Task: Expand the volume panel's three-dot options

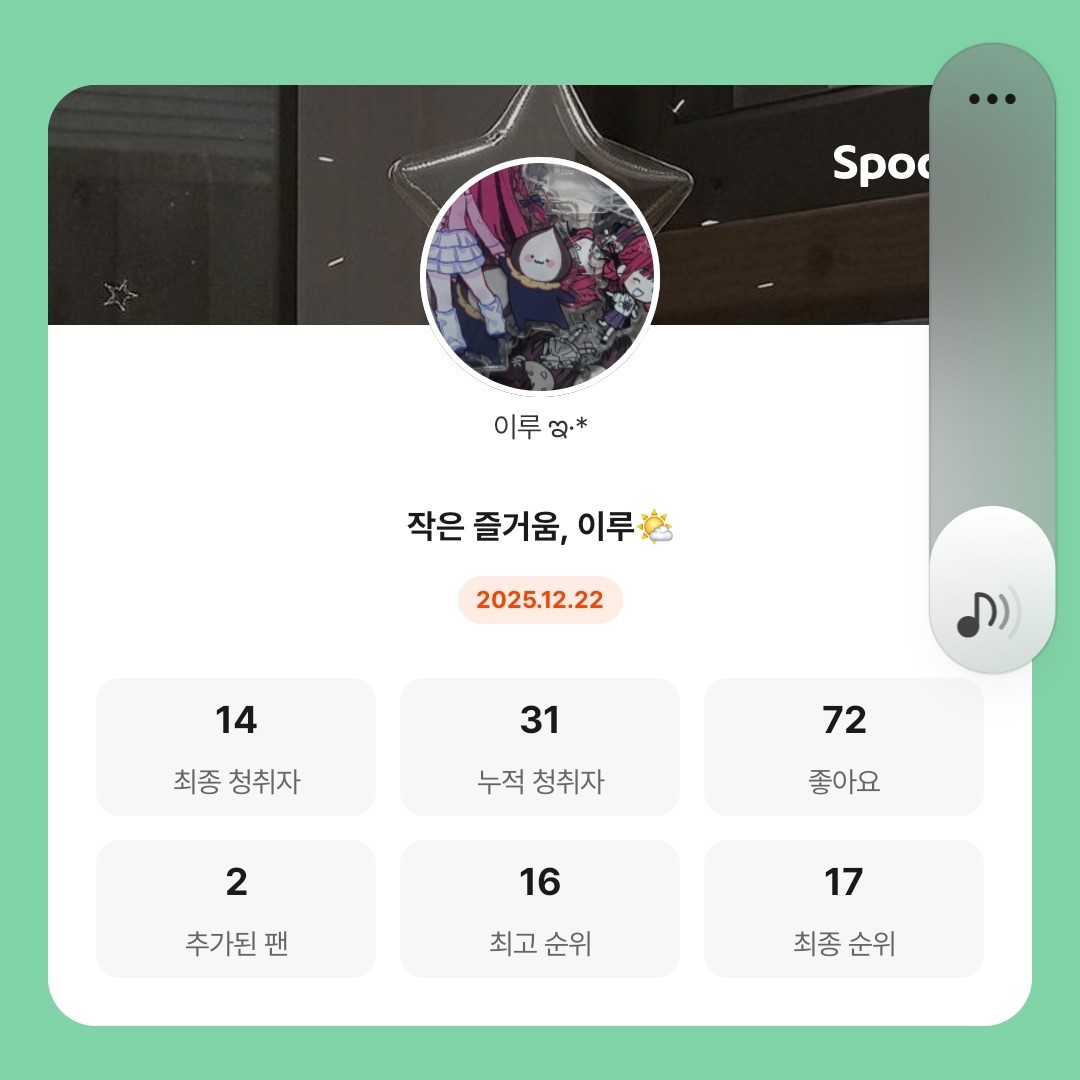Action: tap(992, 99)
